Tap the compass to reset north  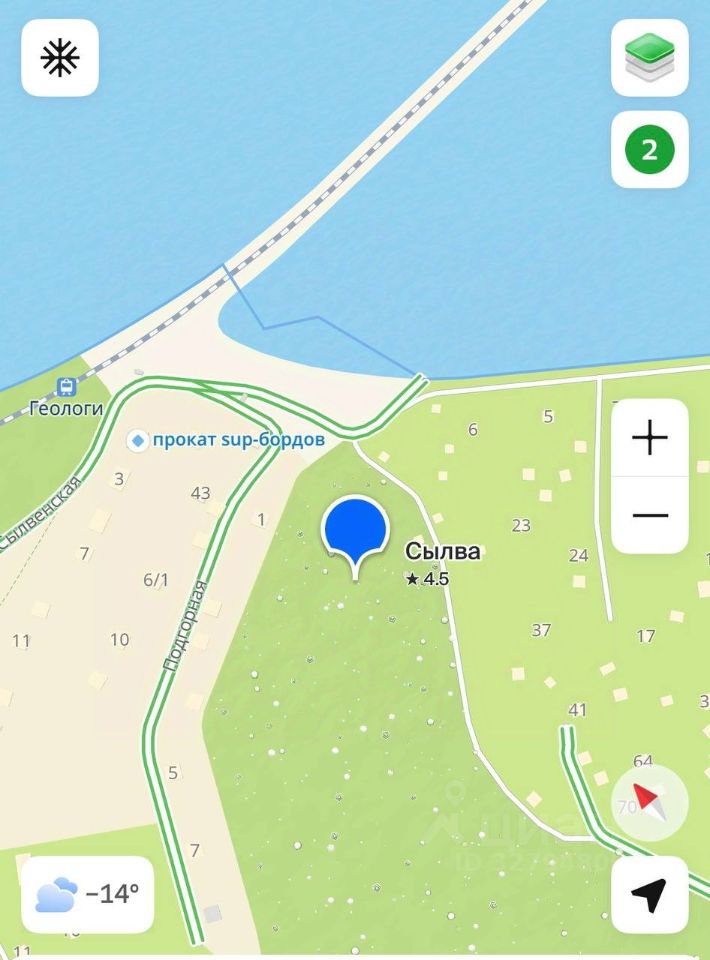tap(650, 800)
